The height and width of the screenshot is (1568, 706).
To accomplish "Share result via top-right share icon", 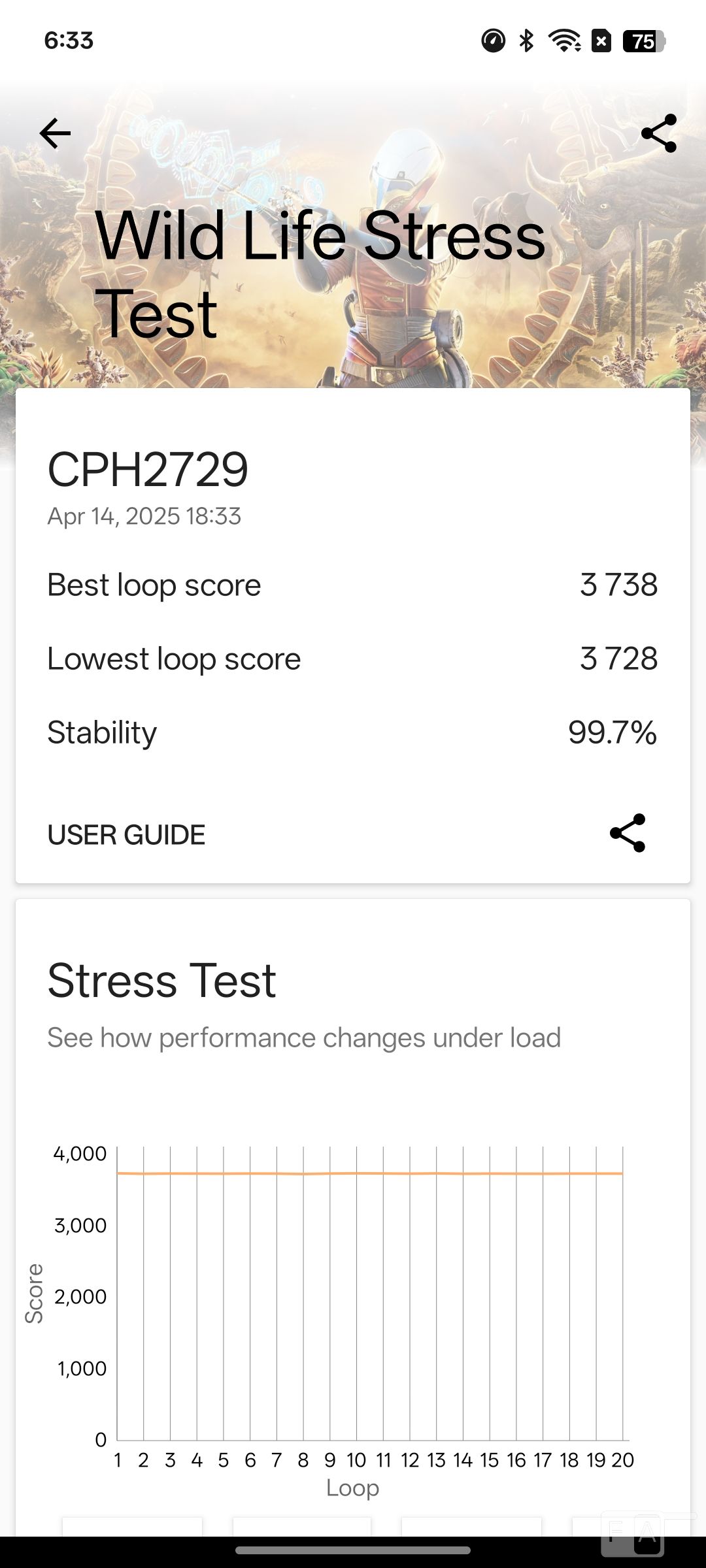I will coord(658,133).
